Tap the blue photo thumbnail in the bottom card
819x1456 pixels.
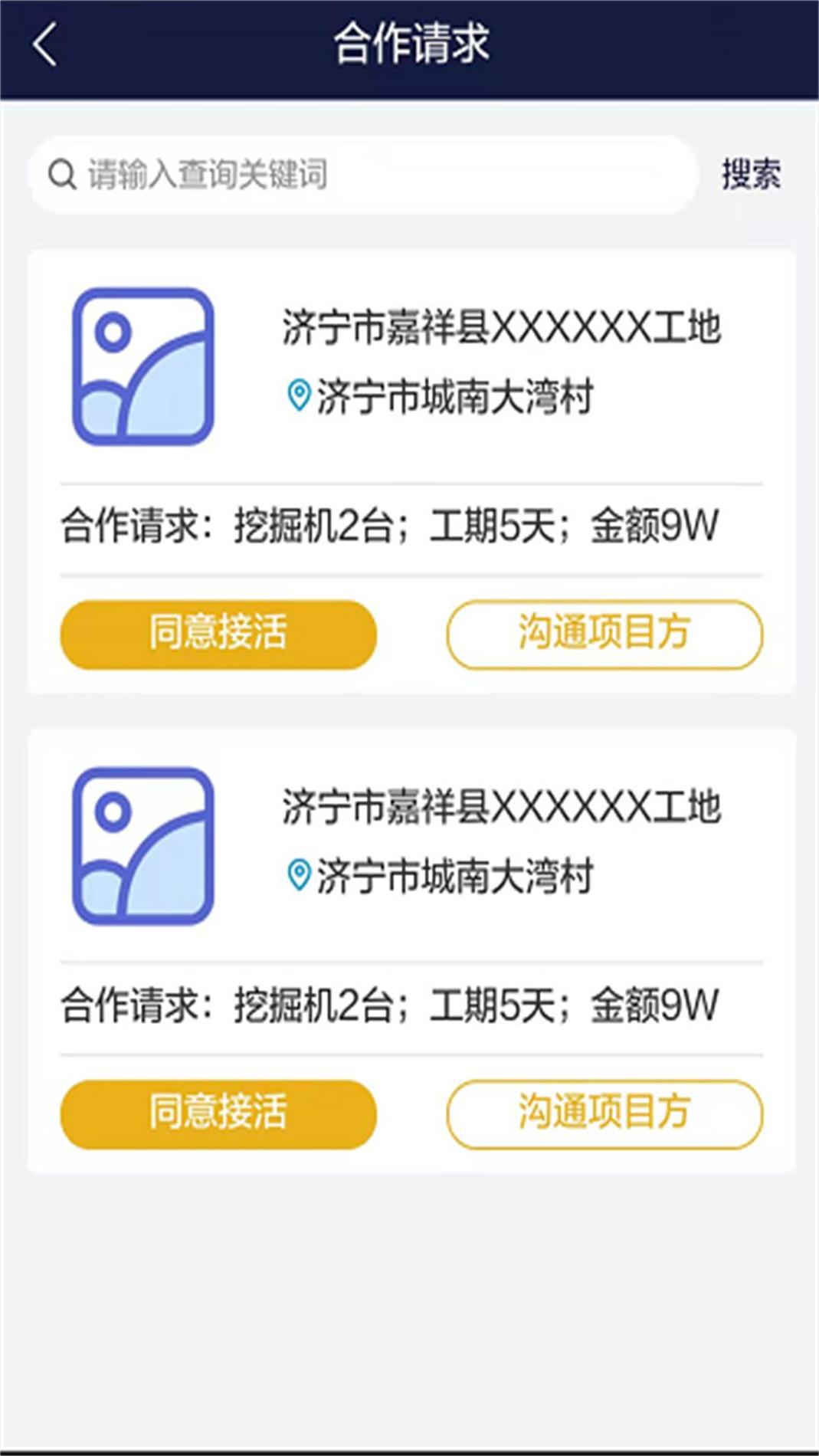142,843
